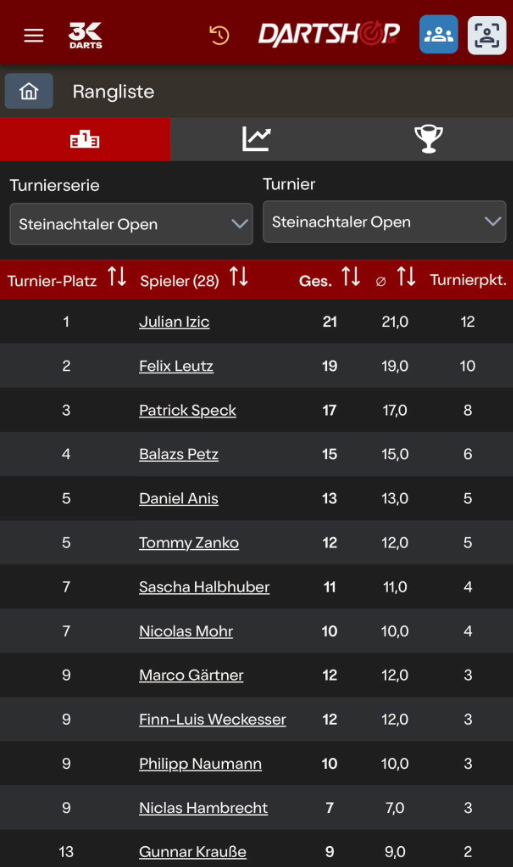
Task: Tap the face scan profile icon
Action: (x=487, y=35)
